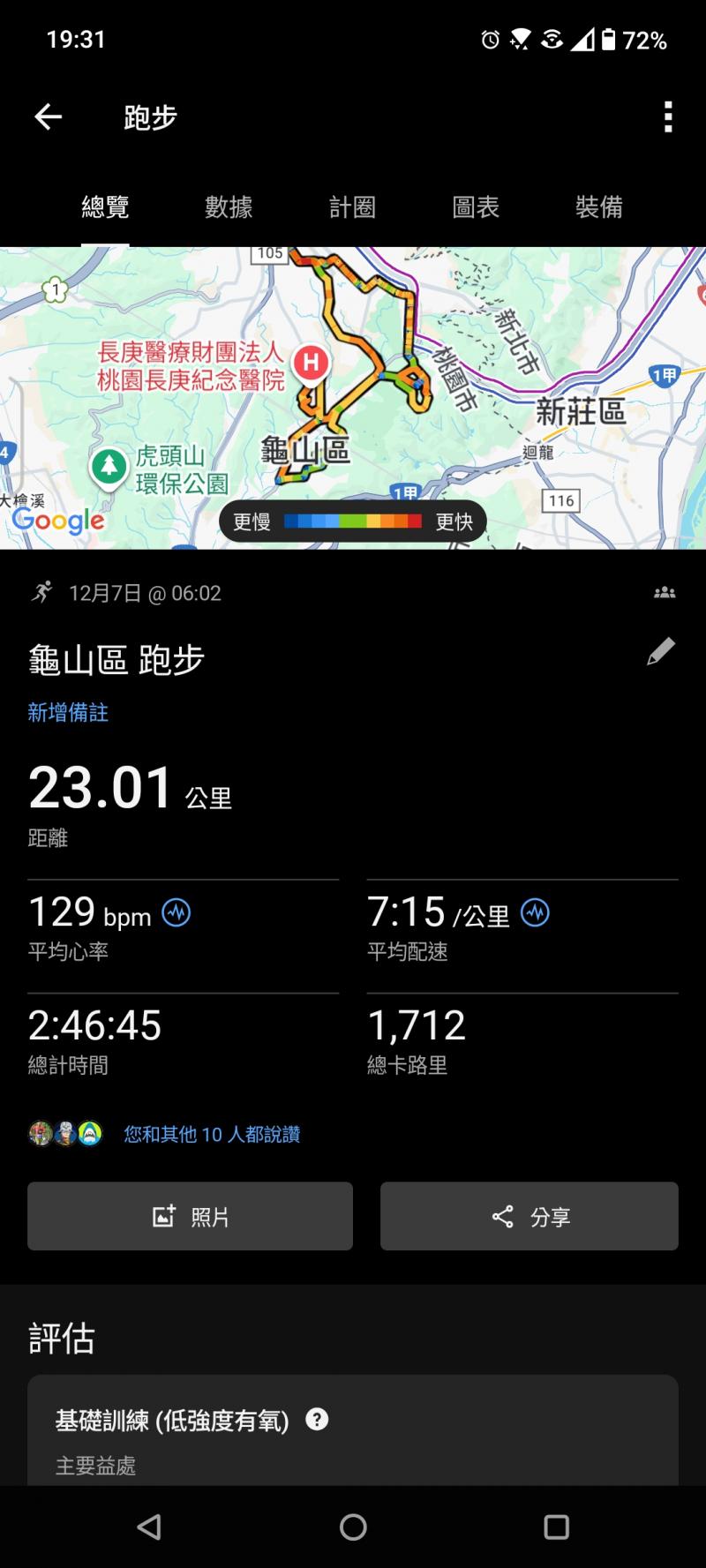Edit the activity name with pencil icon

point(660,652)
